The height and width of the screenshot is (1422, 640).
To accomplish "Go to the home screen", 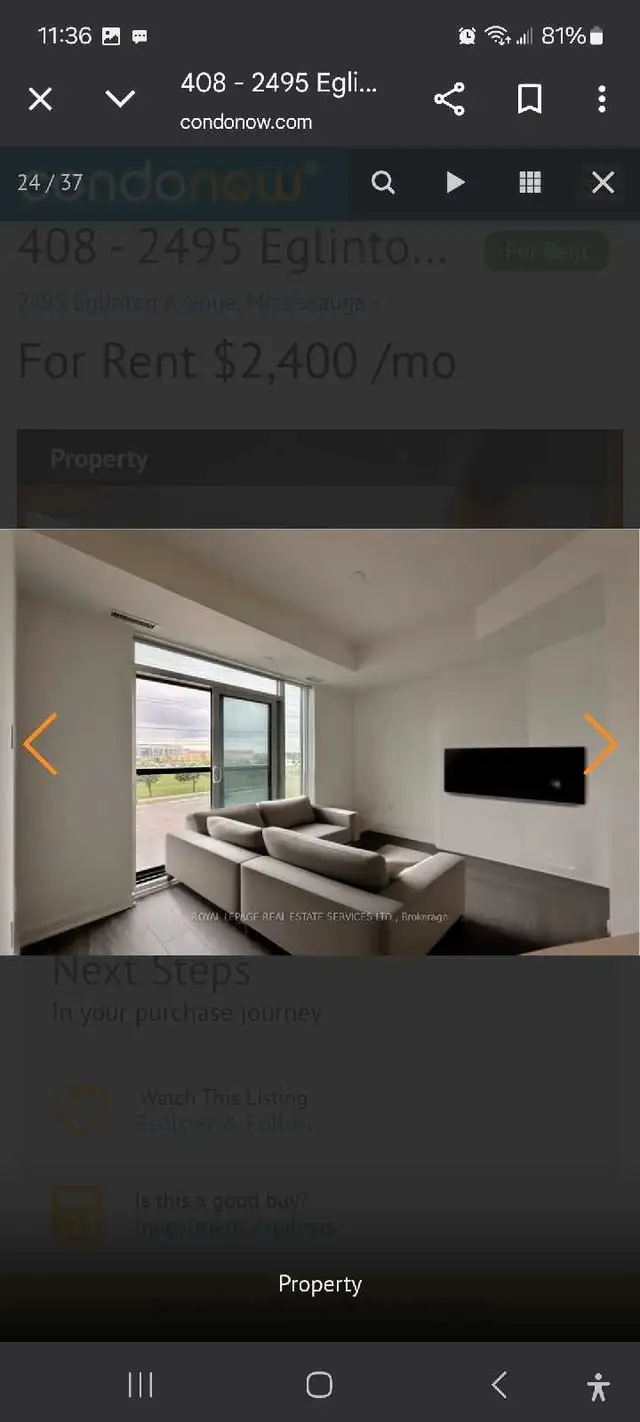I will (x=319, y=1384).
